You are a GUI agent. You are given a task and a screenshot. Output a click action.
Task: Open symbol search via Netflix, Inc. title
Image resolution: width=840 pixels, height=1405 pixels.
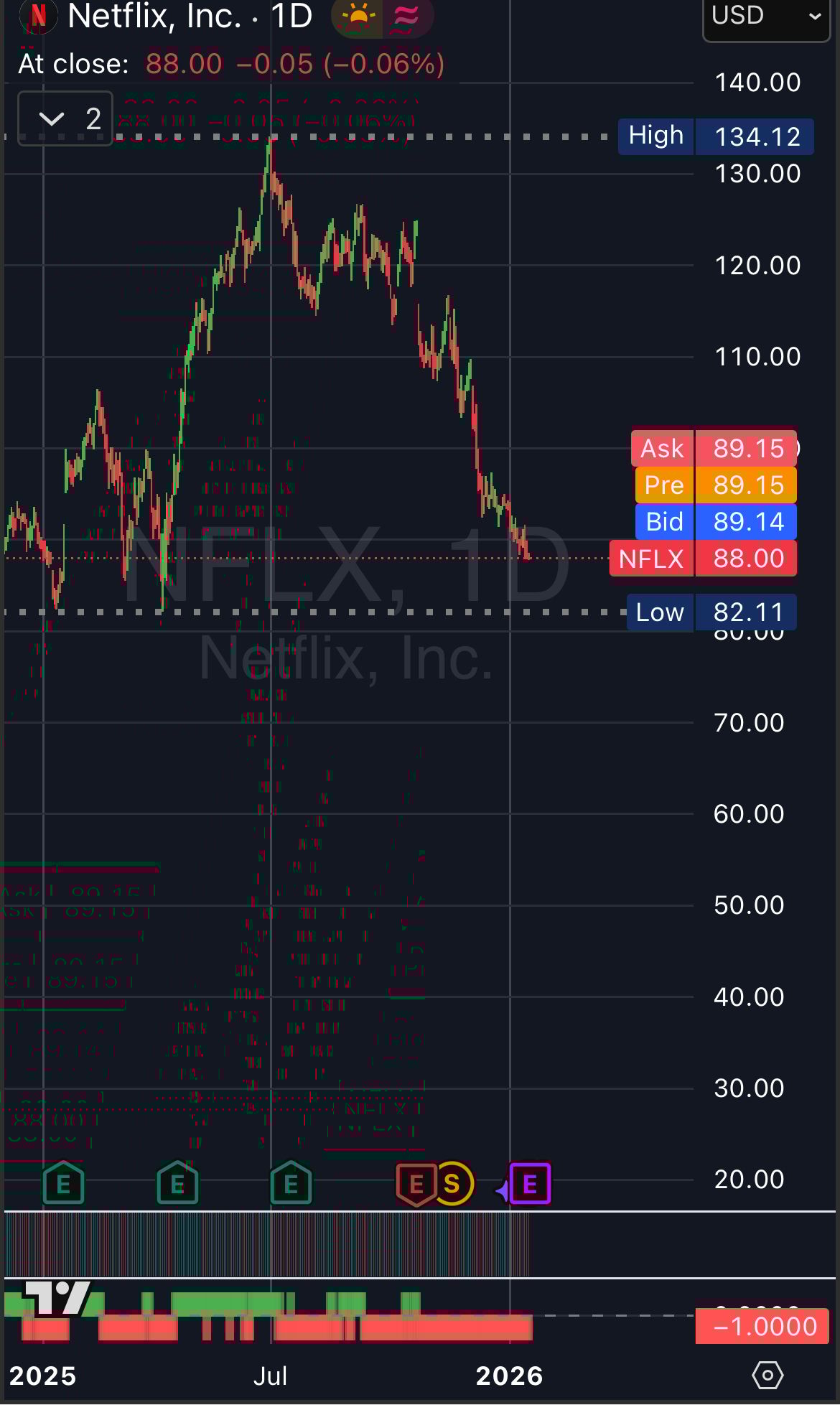point(154,17)
